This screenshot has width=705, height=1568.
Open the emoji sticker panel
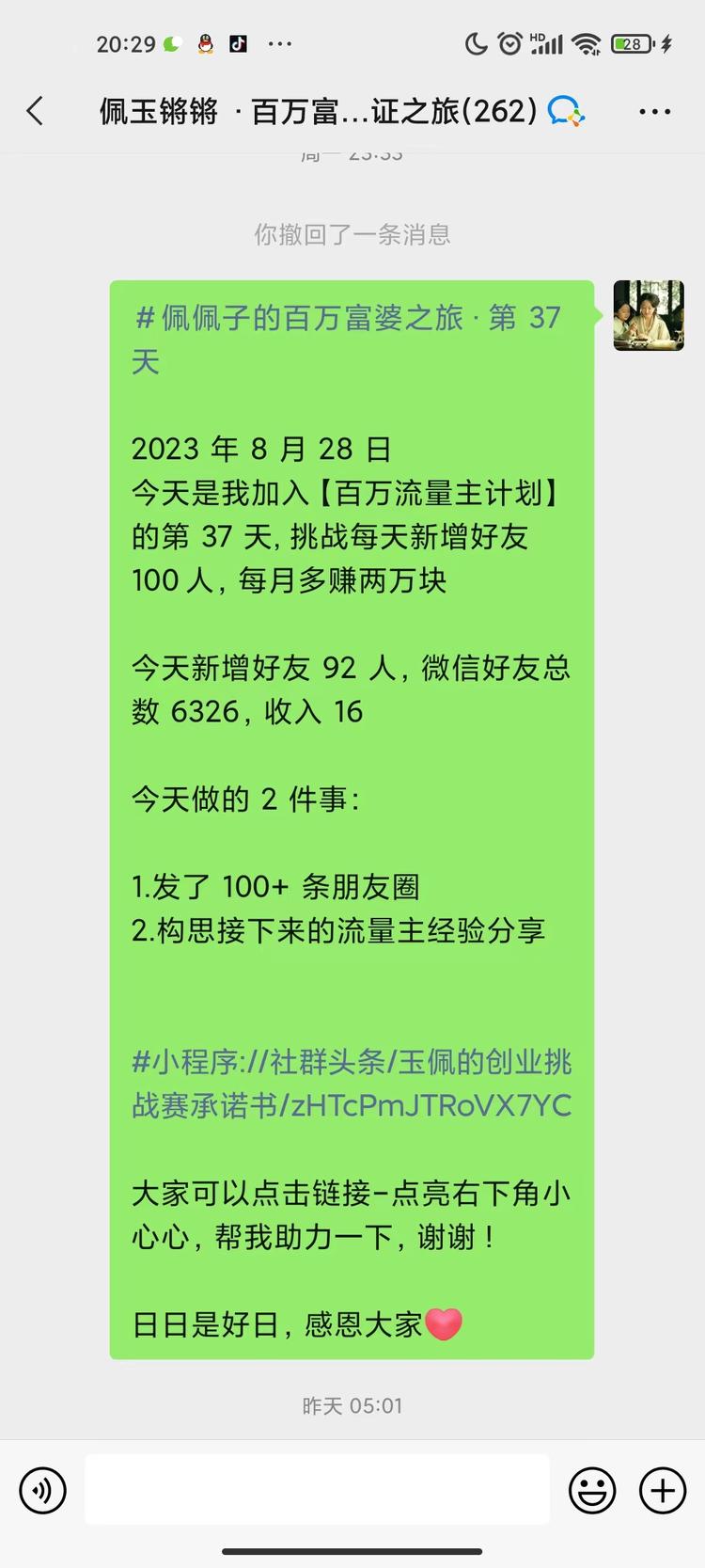pyautogui.click(x=592, y=1490)
